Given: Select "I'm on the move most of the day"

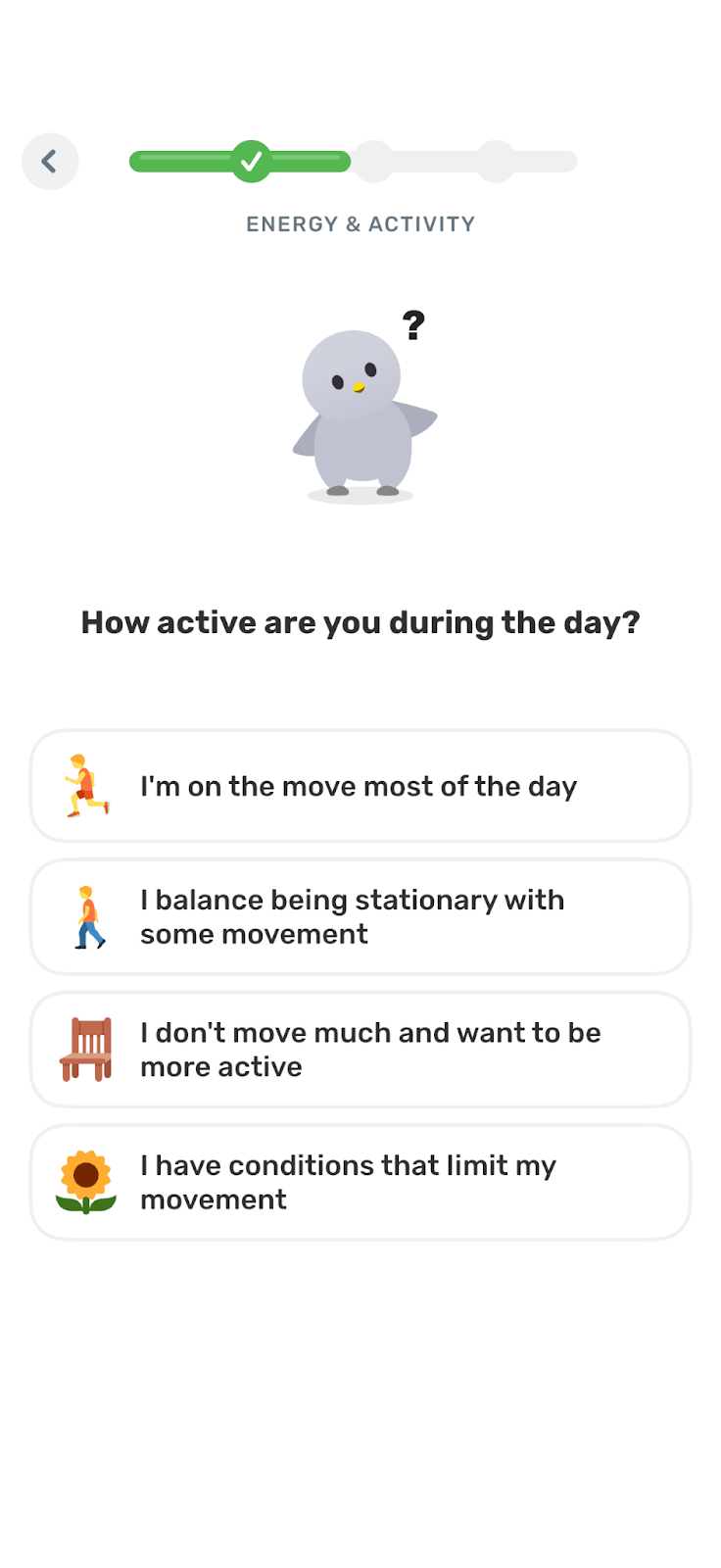Looking at the screenshot, I should coord(360,786).
